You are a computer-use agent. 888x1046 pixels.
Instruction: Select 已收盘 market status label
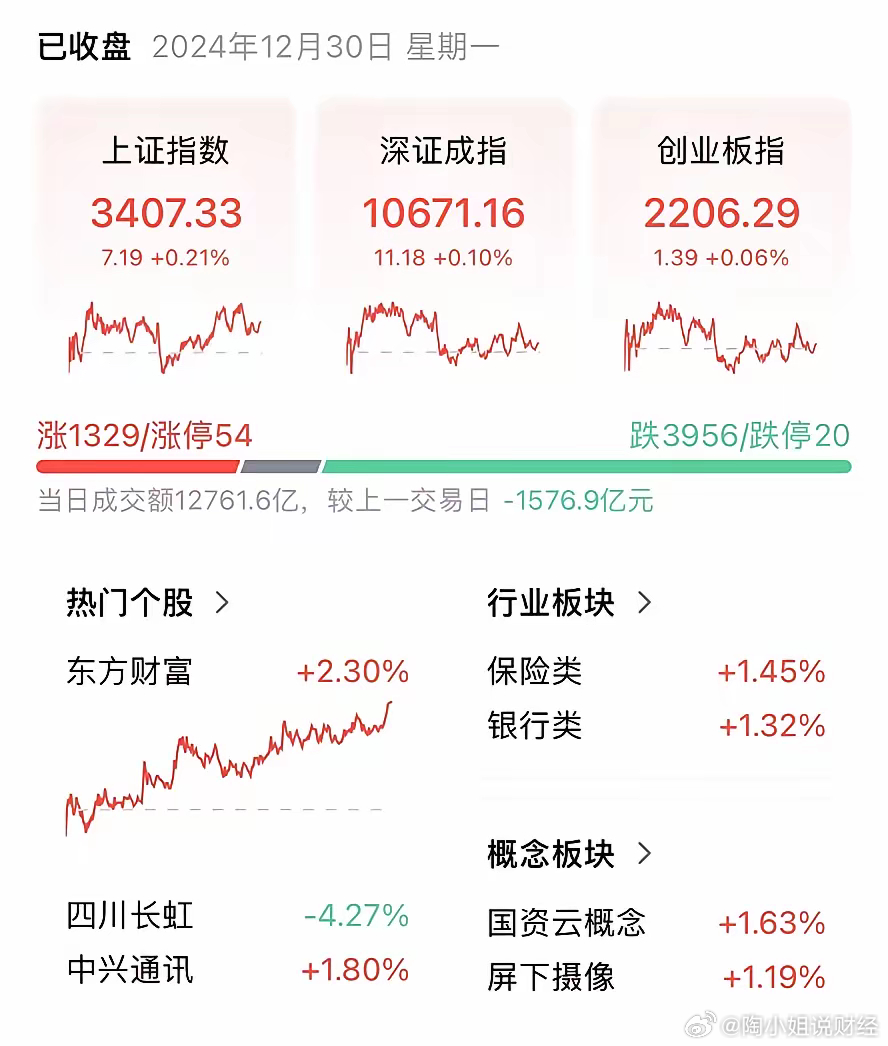point(82,46)
